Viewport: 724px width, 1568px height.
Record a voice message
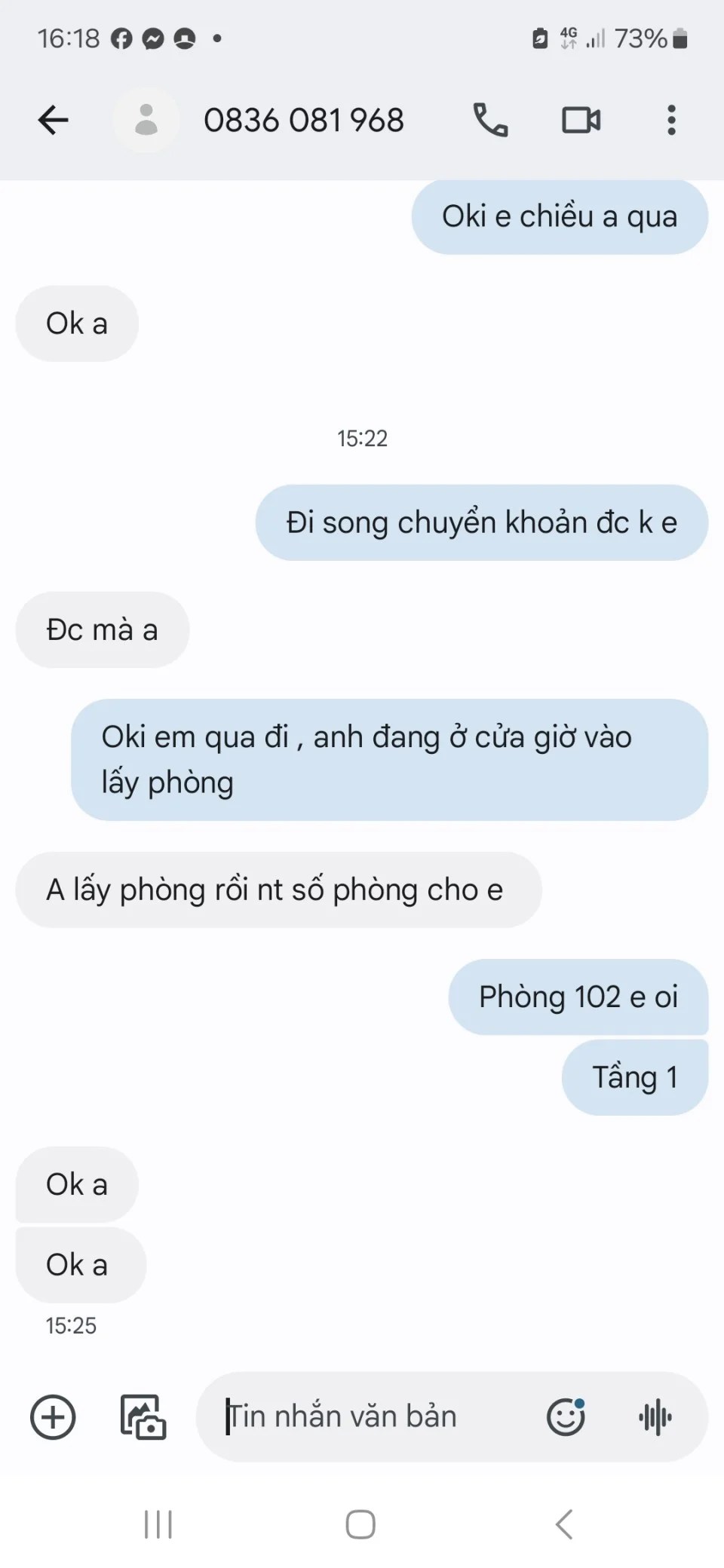tap(655, 1417)
